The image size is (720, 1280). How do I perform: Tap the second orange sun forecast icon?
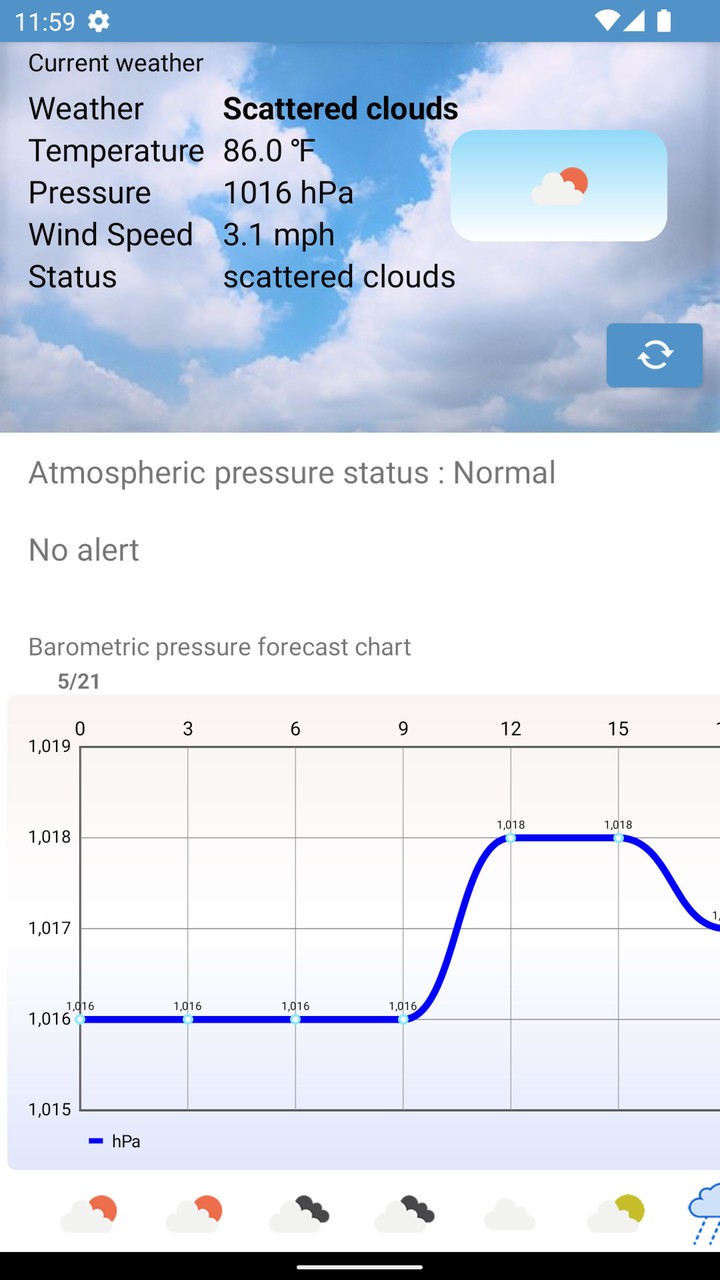pyautogui.click(x=193, y=1212)
